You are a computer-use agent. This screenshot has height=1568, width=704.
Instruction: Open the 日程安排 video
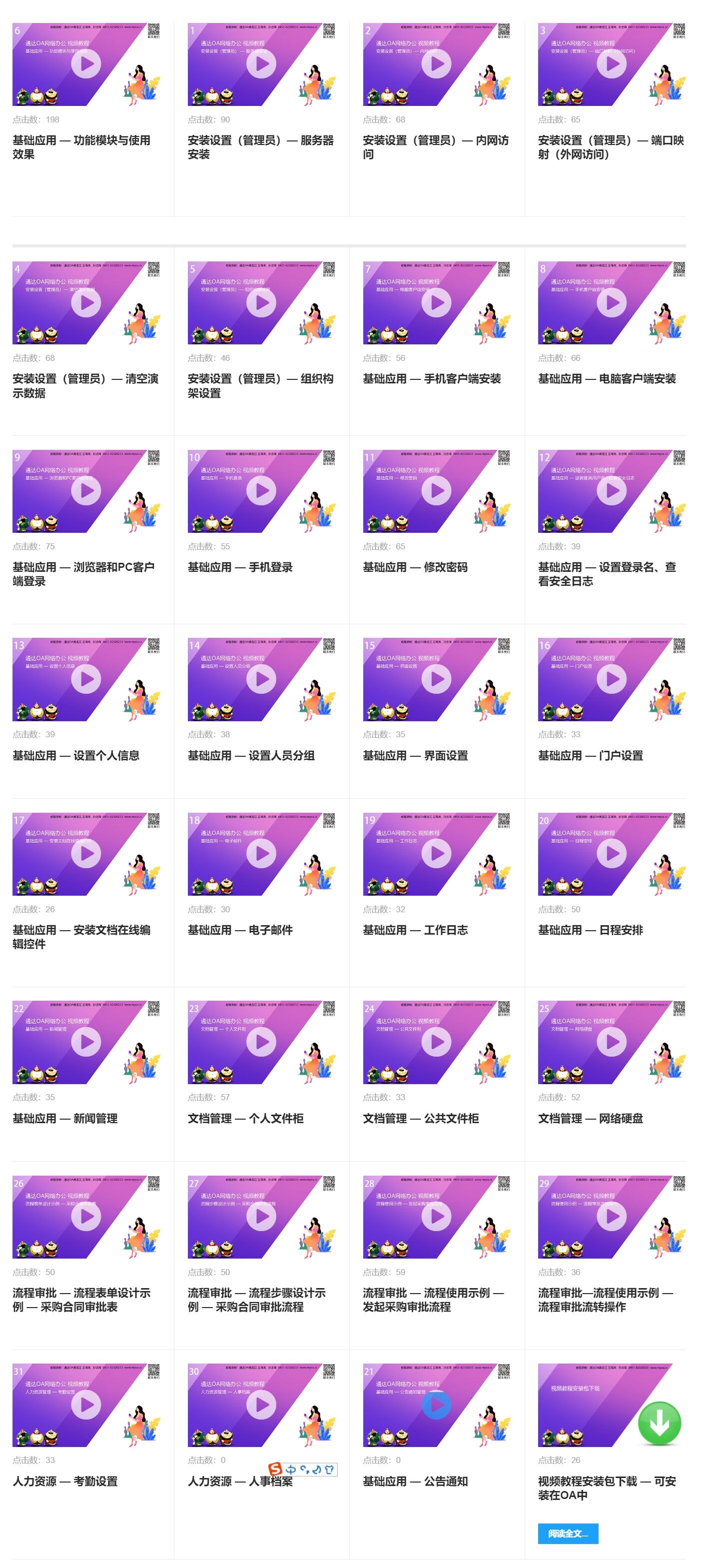point(612,854)
